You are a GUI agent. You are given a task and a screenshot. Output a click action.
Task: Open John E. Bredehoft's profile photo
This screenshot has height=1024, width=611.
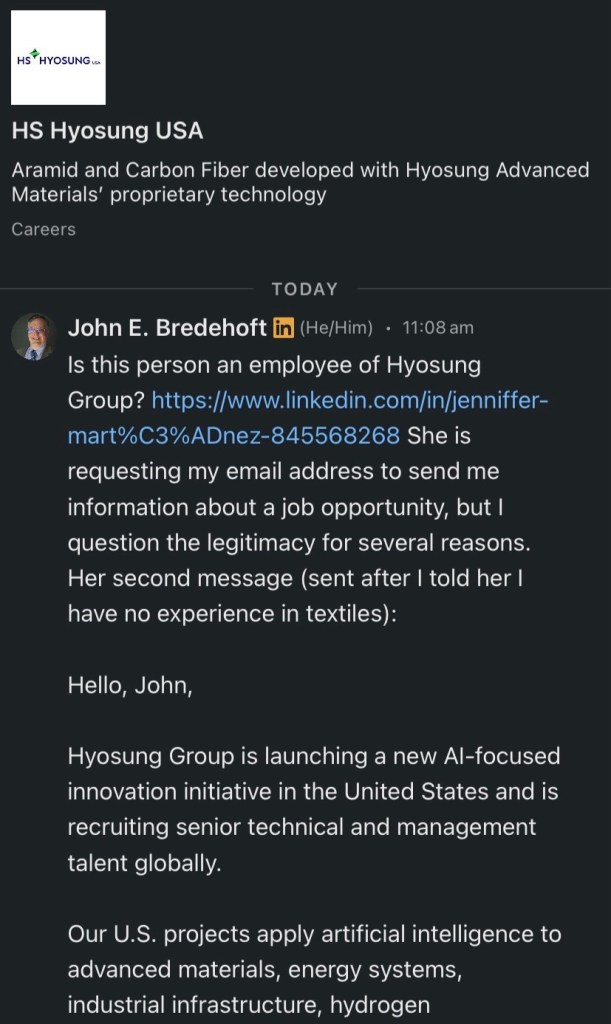pyautogui.click(x=32, y=336)
